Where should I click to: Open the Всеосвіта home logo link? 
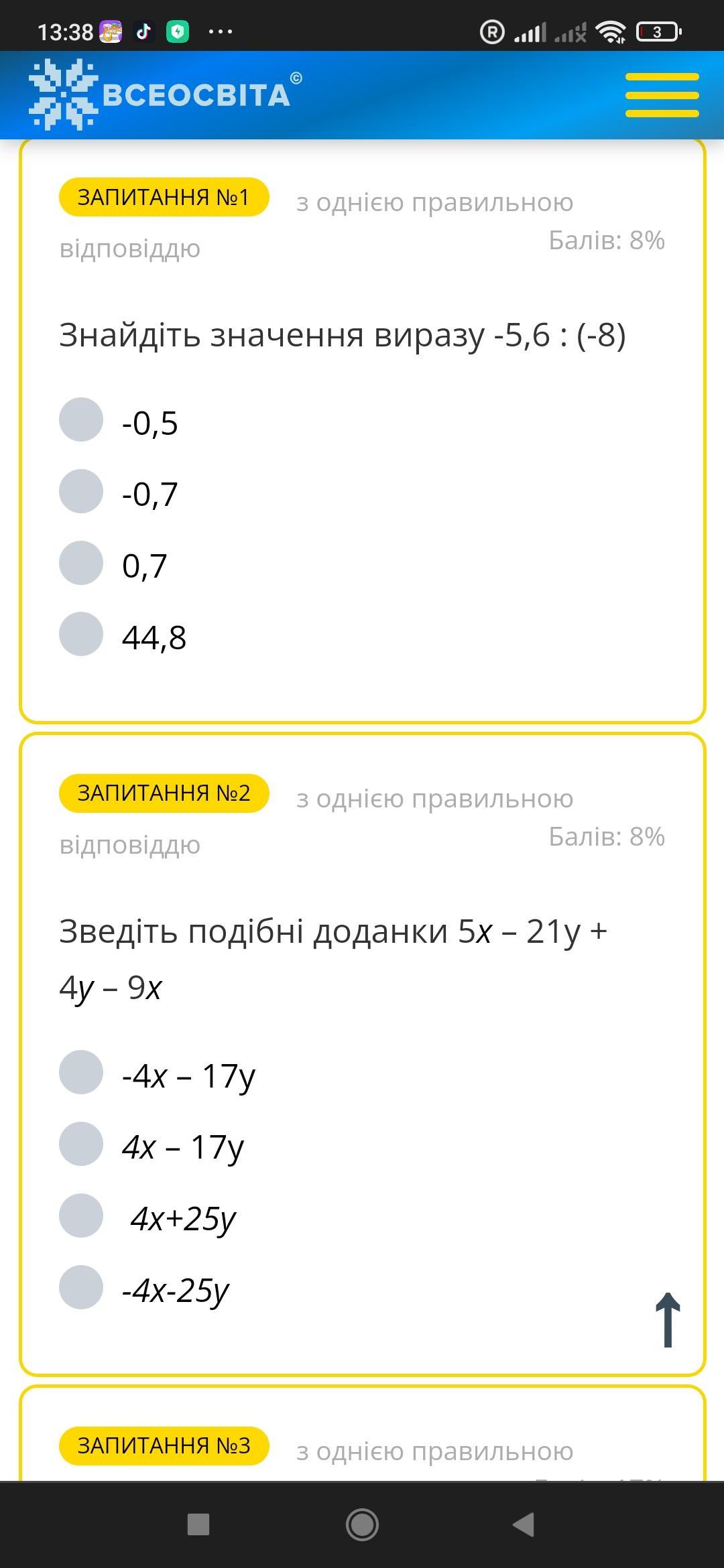(165, 94)
